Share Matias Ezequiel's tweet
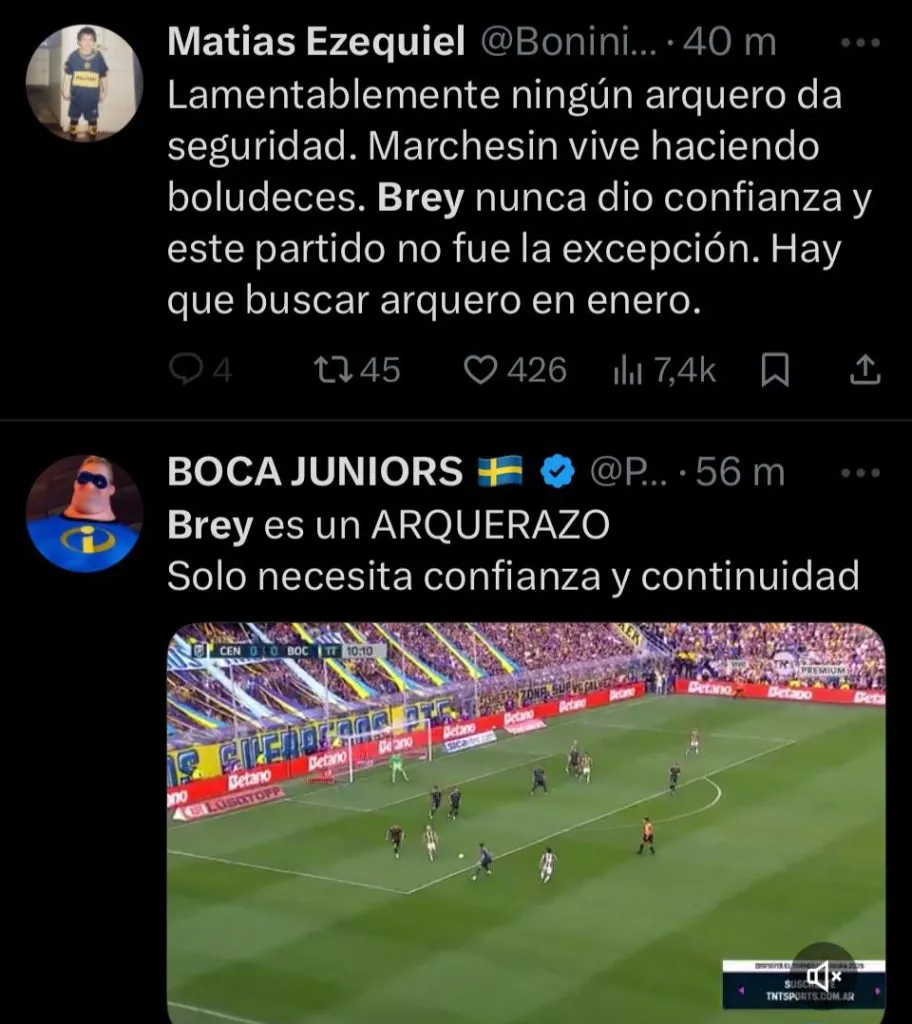Image resolution: width=912 pixels, height=1024 pixels. [x=864, y=371]
